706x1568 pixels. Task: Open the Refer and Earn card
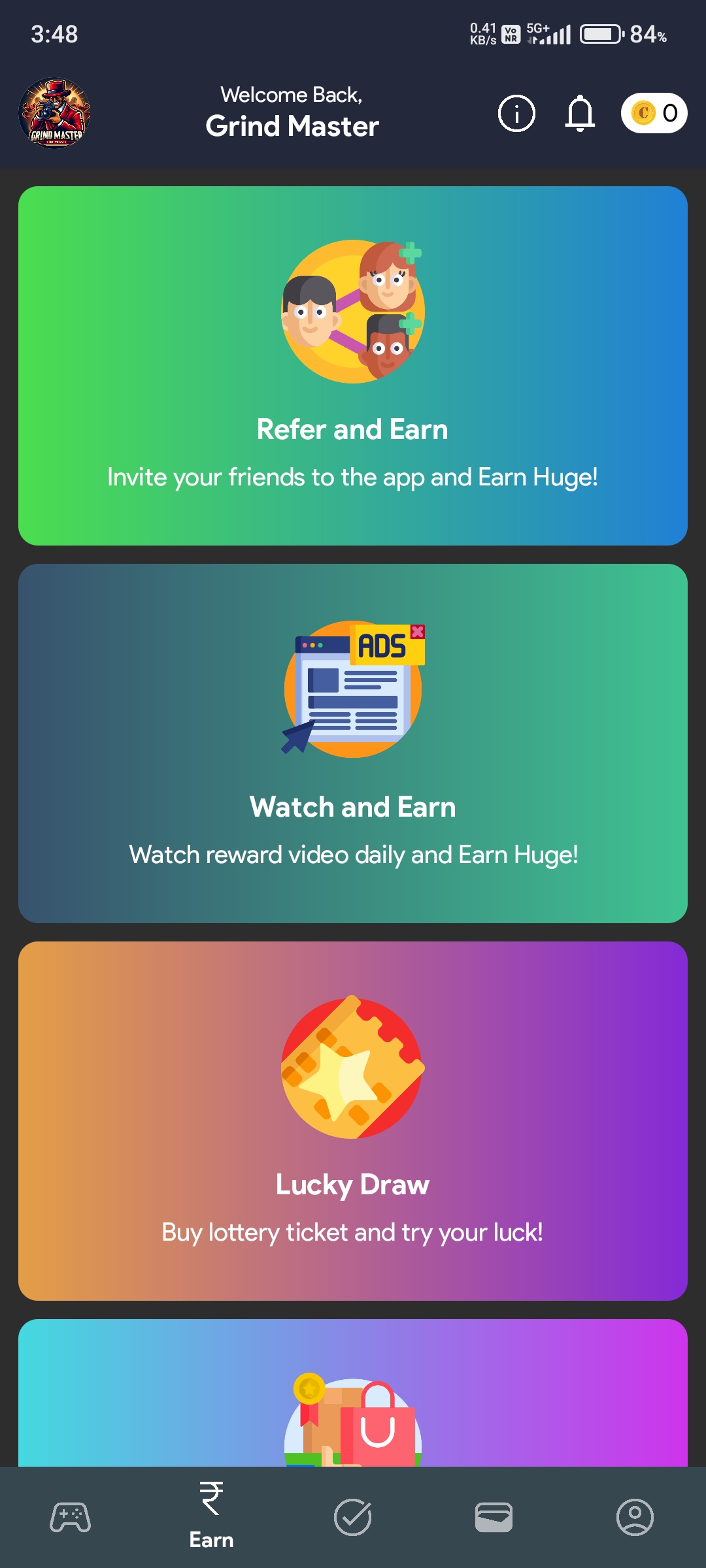tap(353, 366)
